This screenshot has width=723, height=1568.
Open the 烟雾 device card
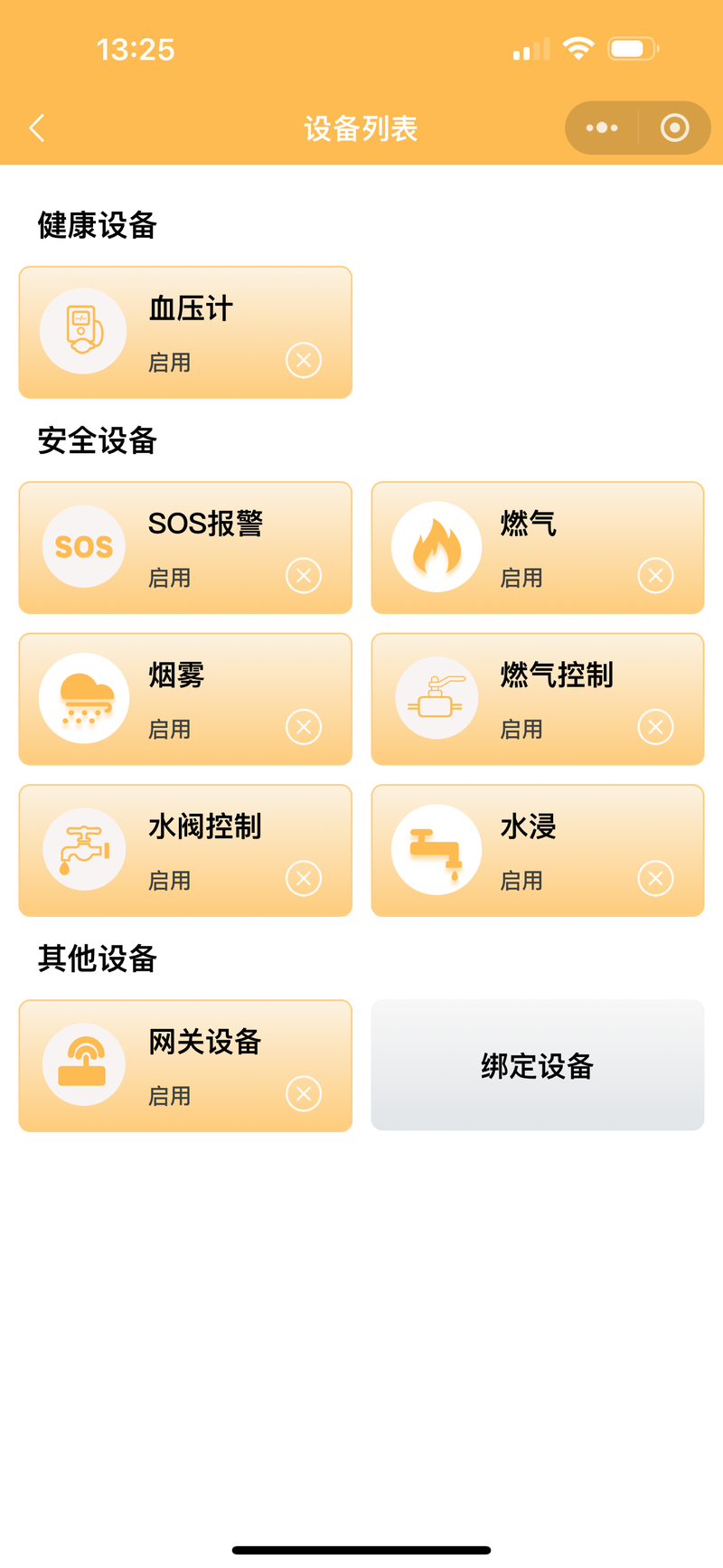point(185,699)
